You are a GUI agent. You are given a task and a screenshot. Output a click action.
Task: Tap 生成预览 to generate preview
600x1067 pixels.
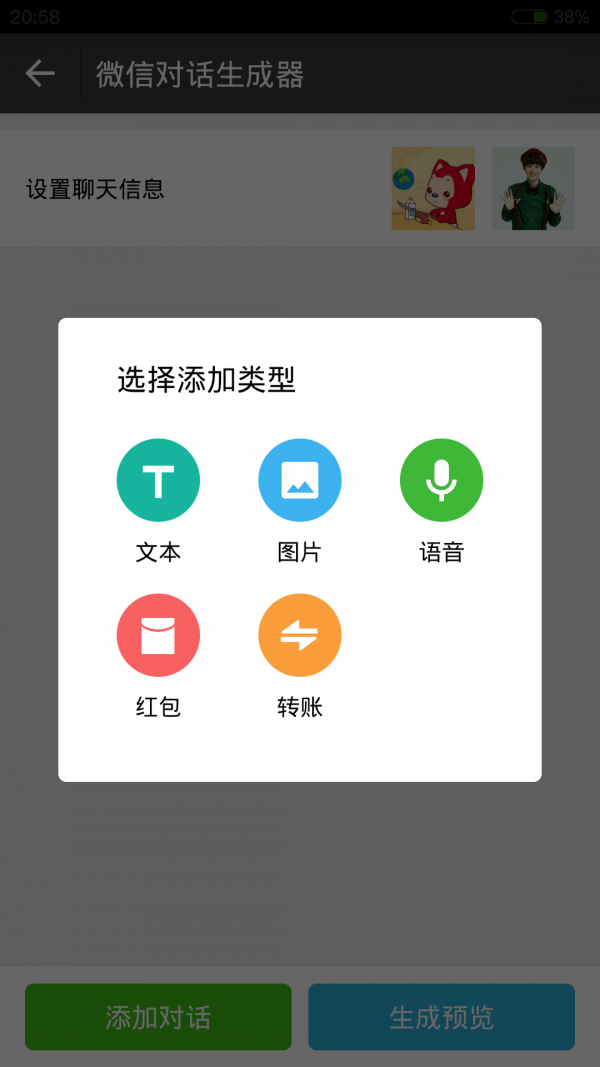(x=441, y=1017)
